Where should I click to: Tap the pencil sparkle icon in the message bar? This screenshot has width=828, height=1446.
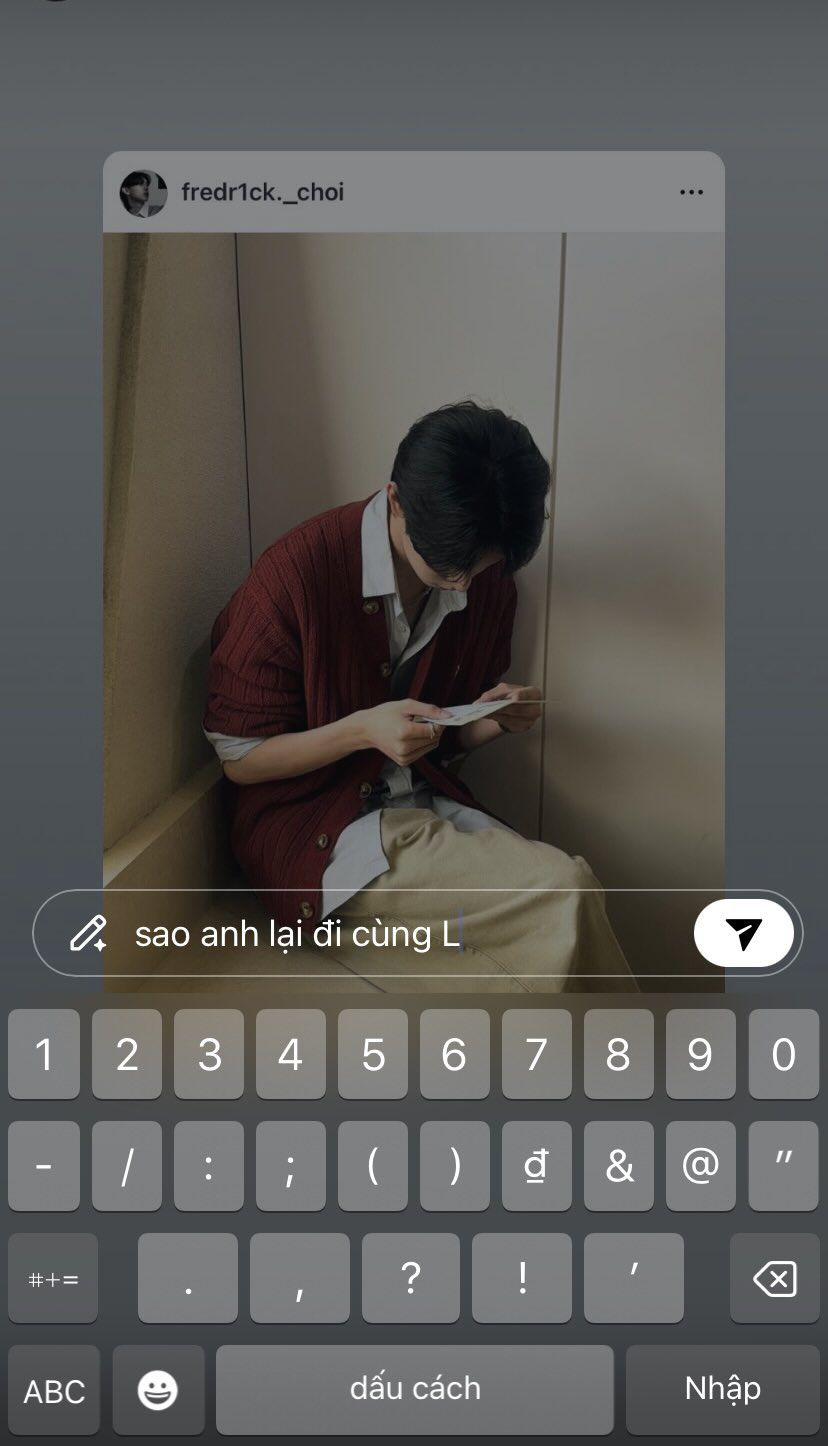tap(88, 933)
